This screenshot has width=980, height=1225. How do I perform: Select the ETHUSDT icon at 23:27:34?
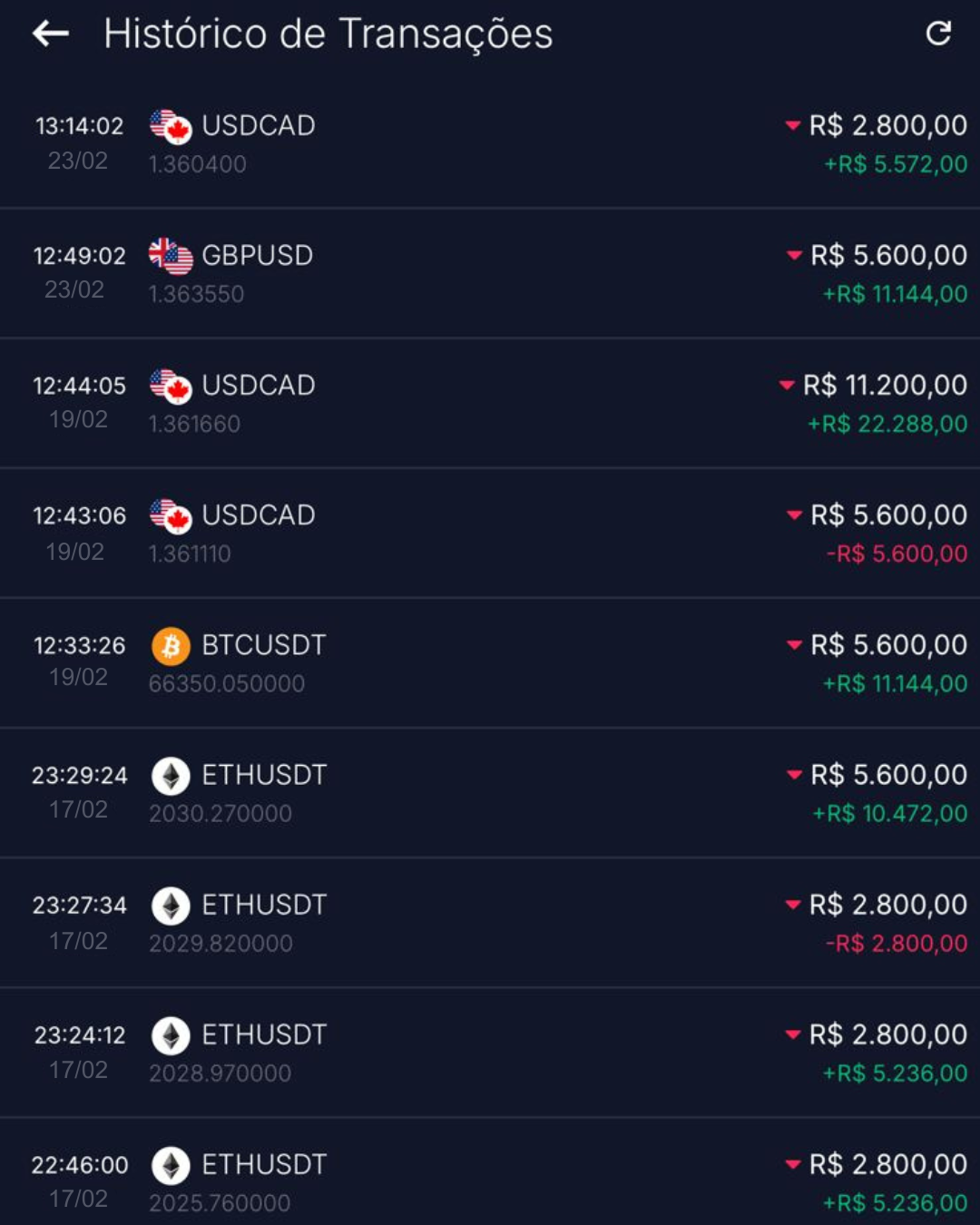tap(171, 906)
